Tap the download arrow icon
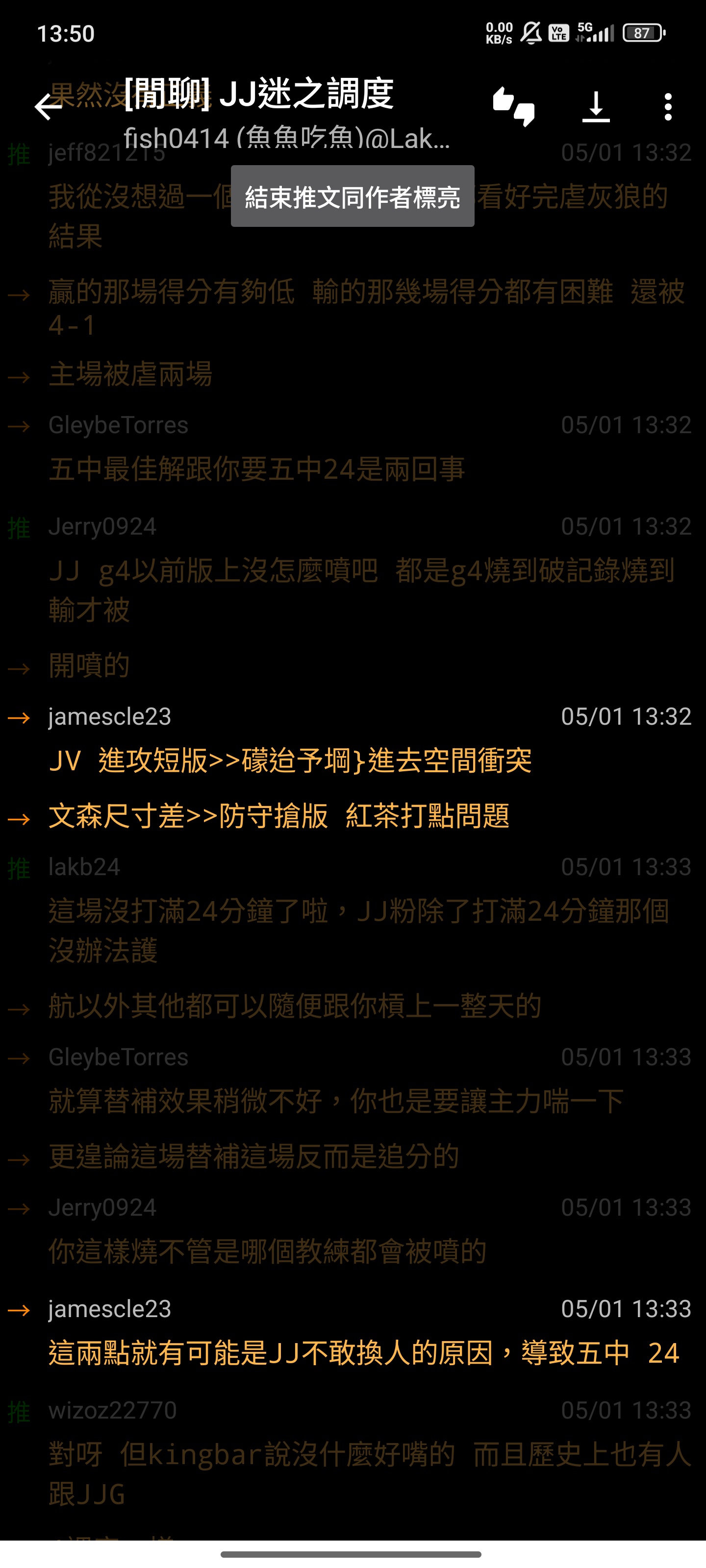The height and width of the screenshot is (1568, 706). (596, 107)
